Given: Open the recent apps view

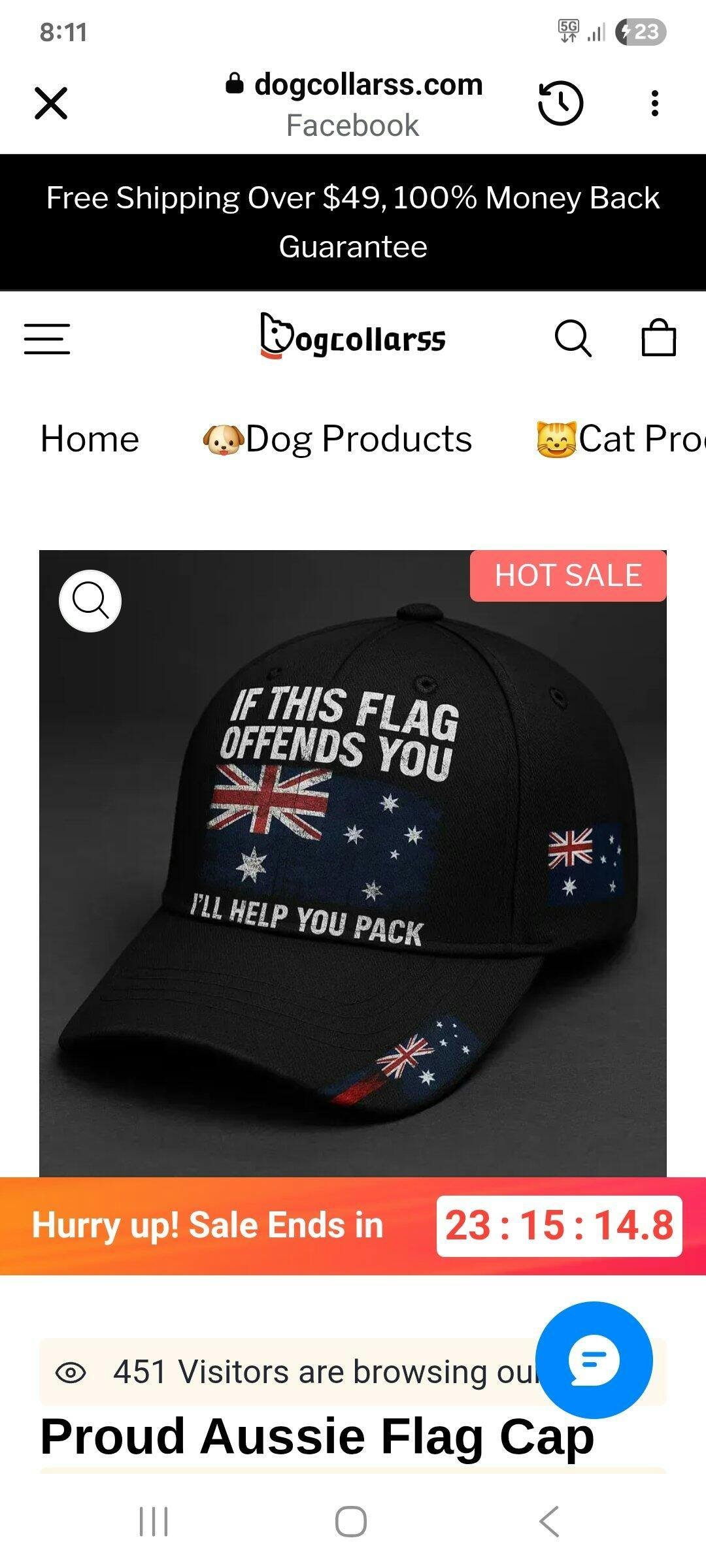Looking at the screenshot, I should point(154,1522).
